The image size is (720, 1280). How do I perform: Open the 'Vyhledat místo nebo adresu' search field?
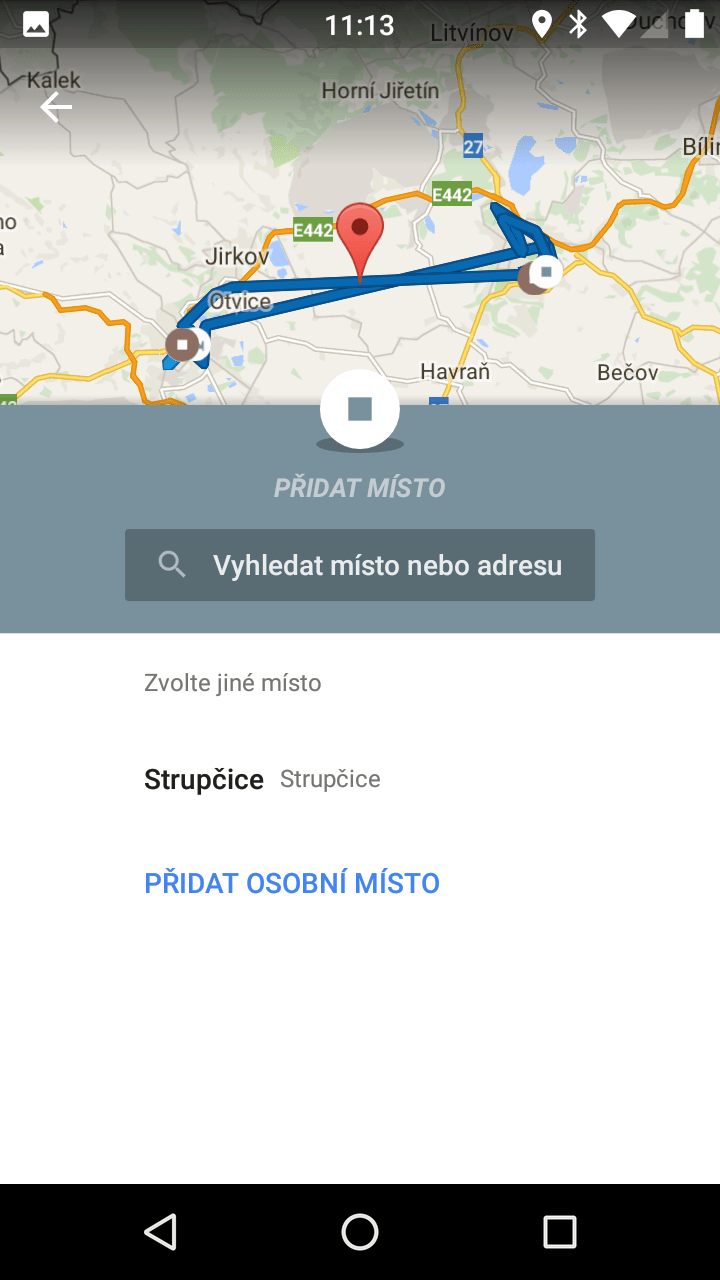coord(360,565)
